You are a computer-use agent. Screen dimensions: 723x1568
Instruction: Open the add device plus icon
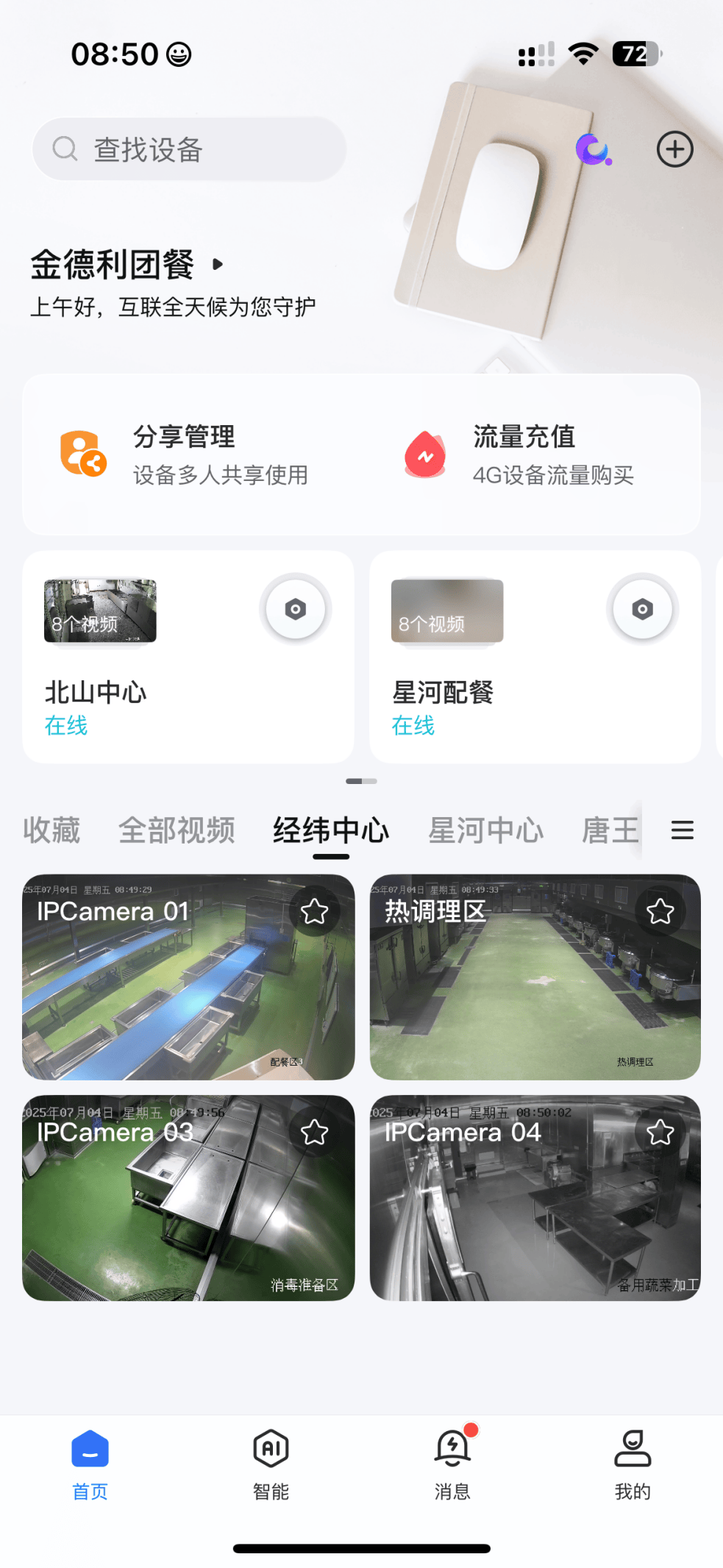pos(674,149)
